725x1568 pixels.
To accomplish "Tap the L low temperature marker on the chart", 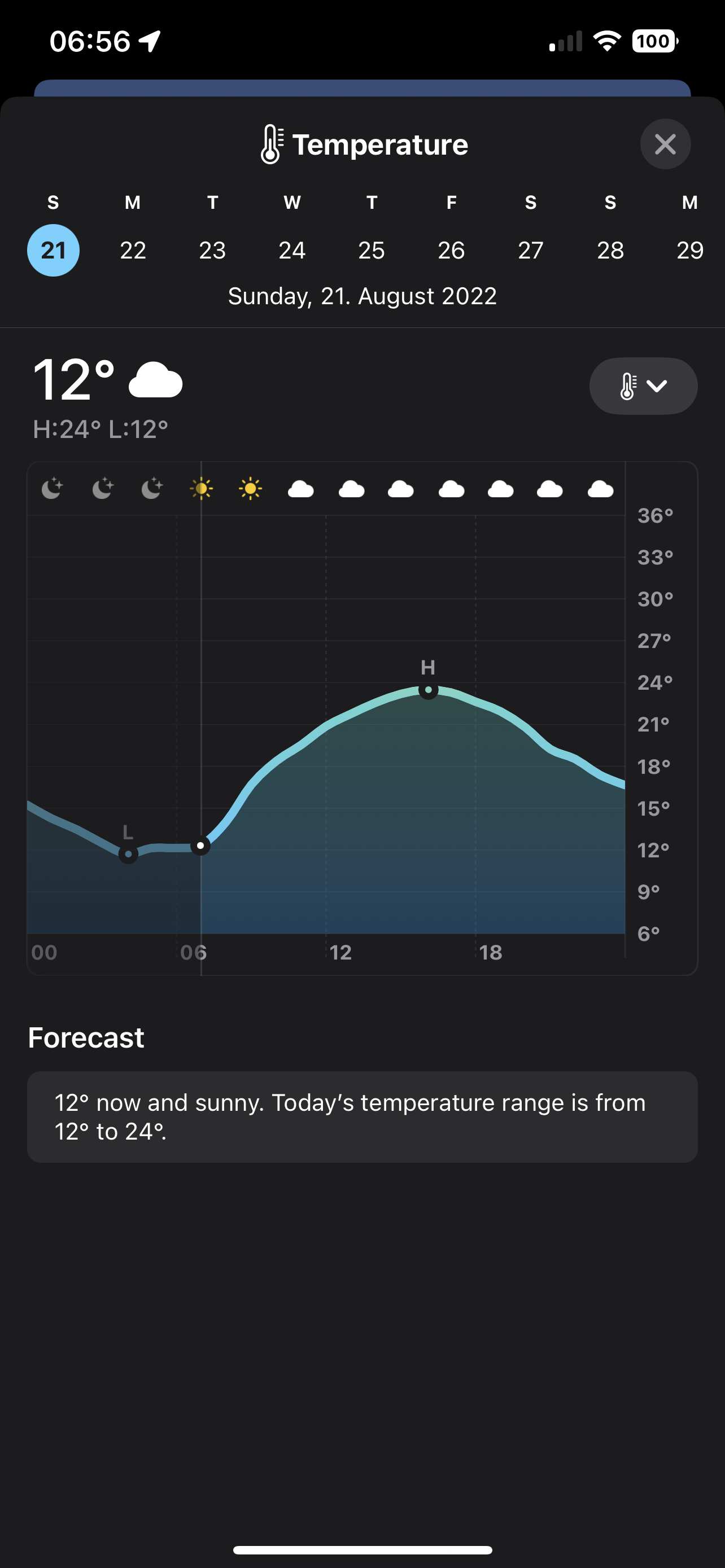I will tap(127, 854).
